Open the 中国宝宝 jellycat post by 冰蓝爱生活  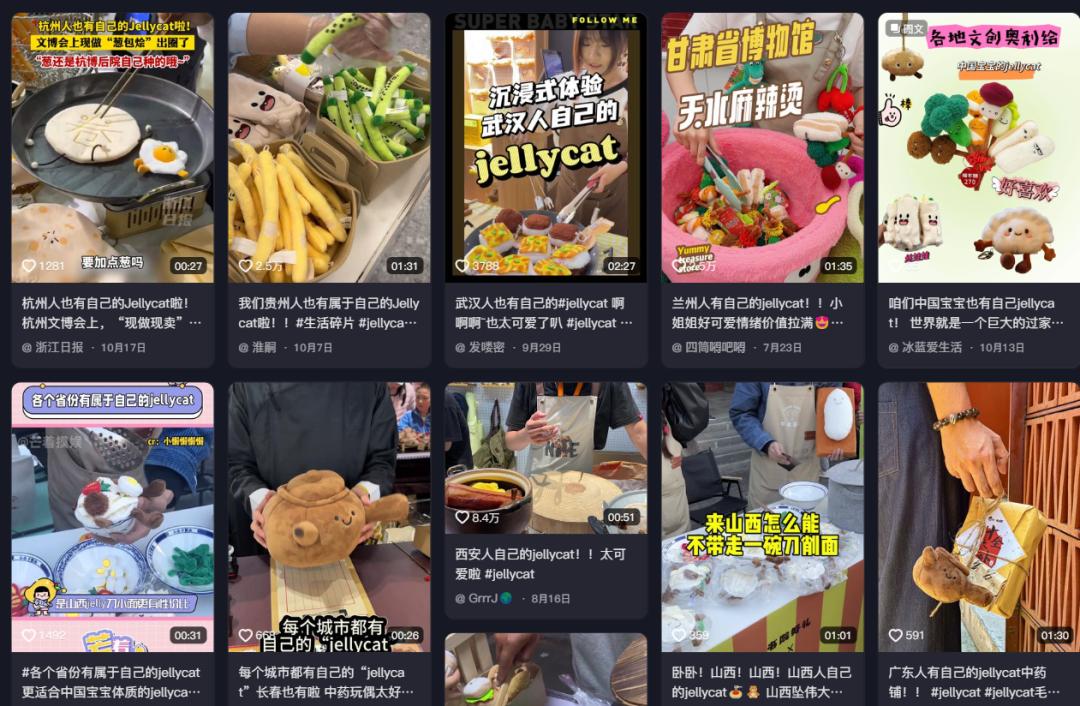[978, 148]
